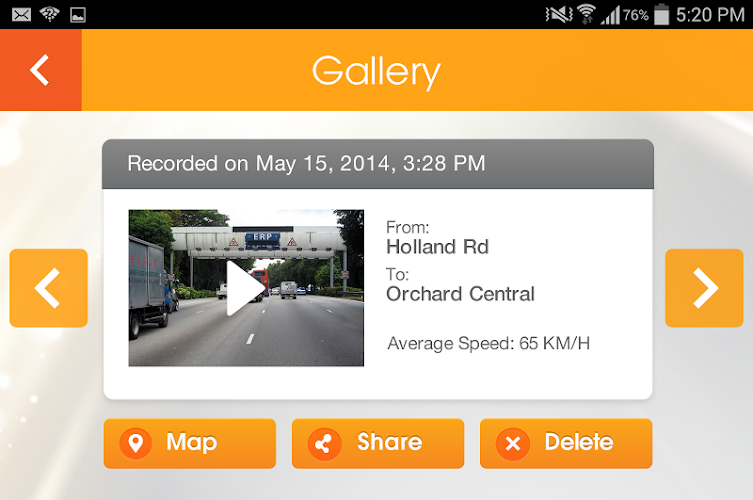The image size is (753, 500).
Task: Go back from the Gallery screen
Action: tap(40, 70)
